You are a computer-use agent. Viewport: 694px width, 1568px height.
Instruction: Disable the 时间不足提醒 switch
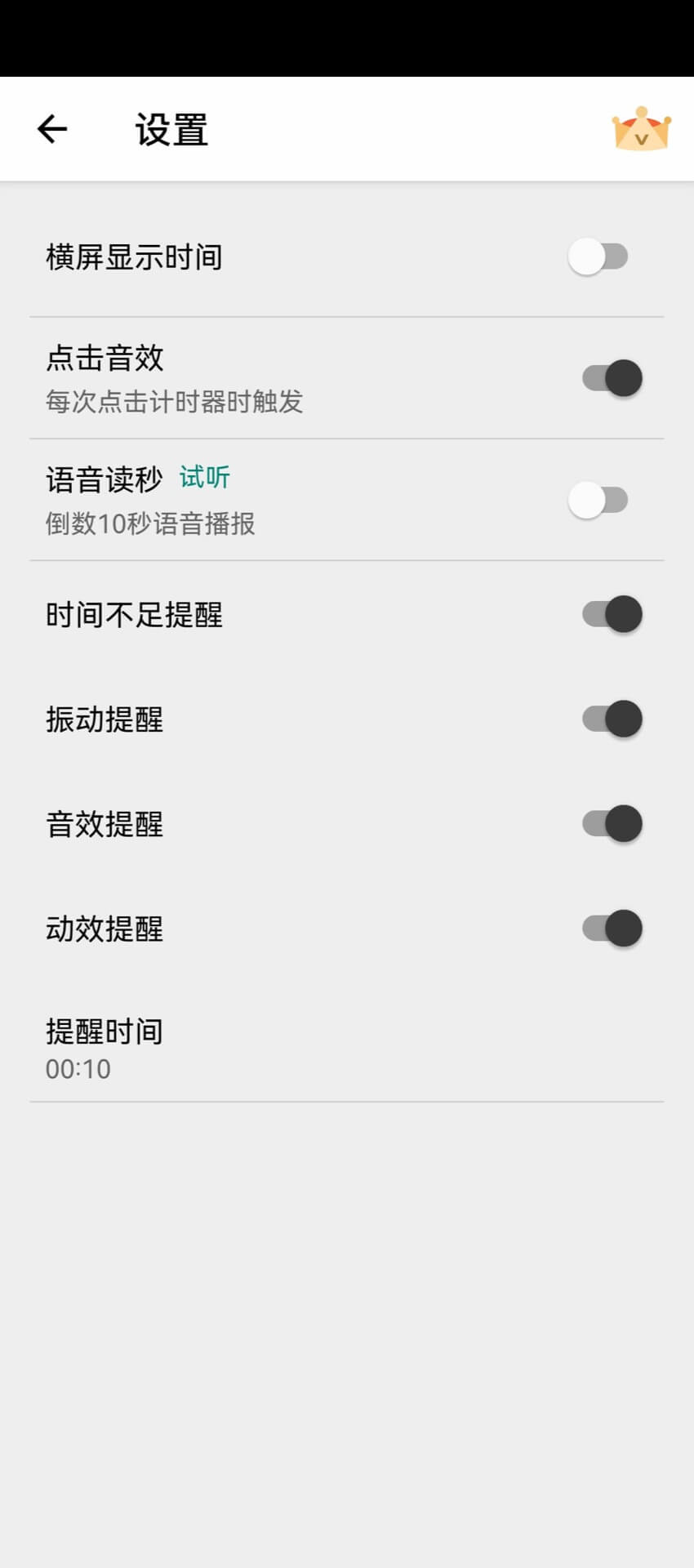[x=612, y=614]
